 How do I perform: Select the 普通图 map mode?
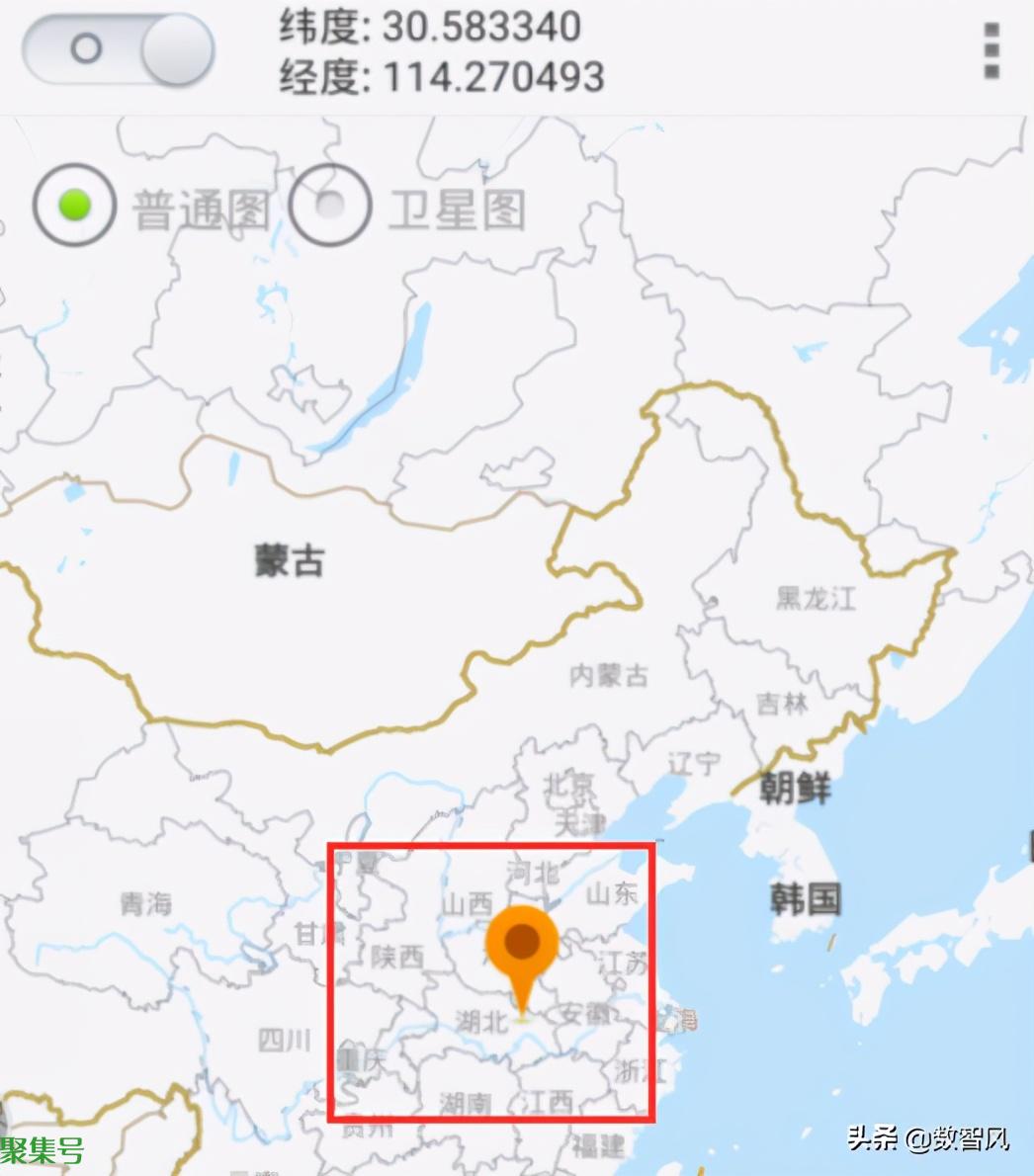(75, 206)
